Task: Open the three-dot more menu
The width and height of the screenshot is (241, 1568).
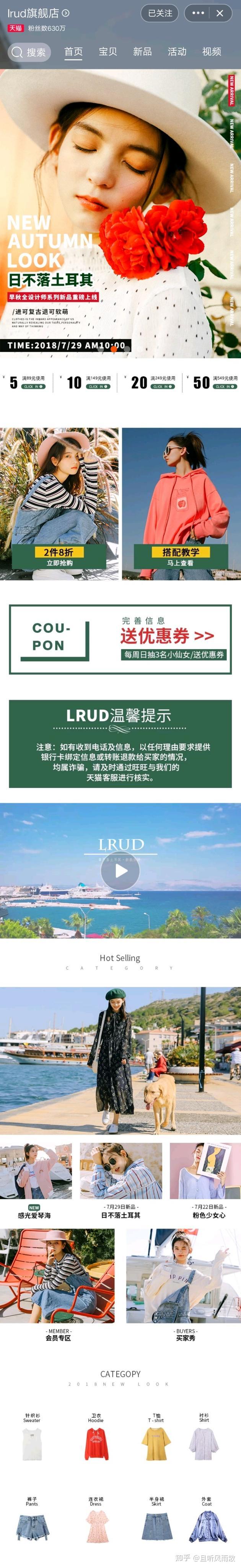Action: click(198, 13)
